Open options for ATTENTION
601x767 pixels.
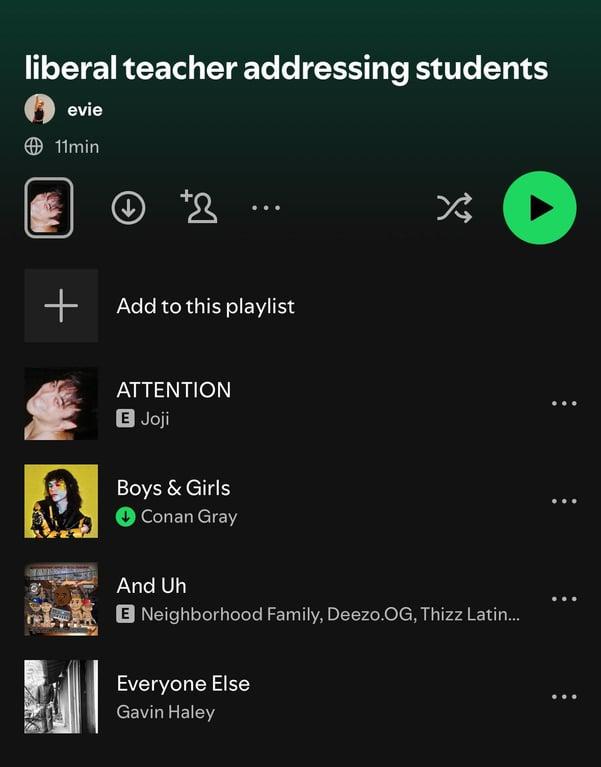[x=564, y=403]
